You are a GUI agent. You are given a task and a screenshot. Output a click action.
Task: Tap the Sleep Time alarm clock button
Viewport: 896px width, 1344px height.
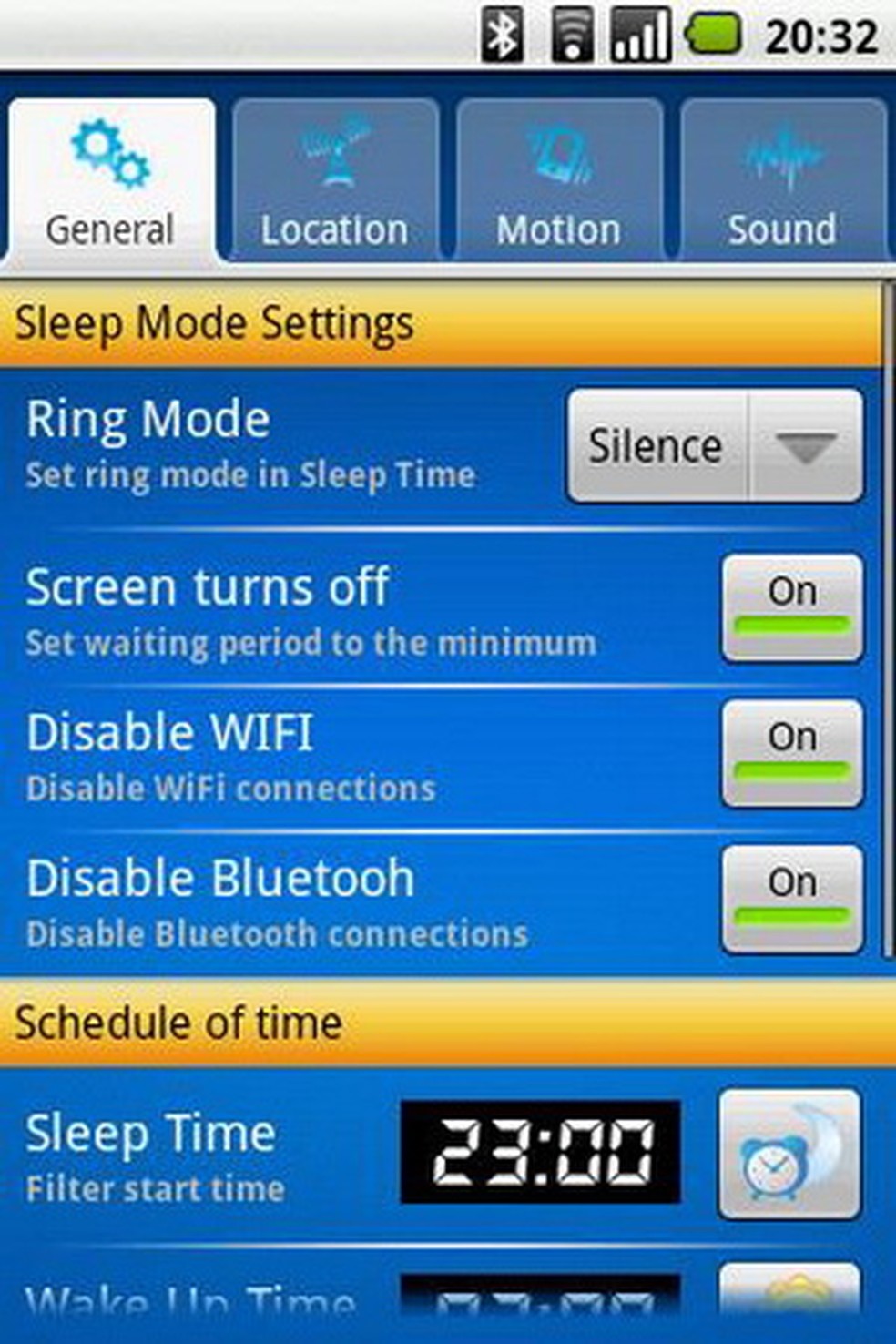pyautogui.click(x=789, y=1154)
